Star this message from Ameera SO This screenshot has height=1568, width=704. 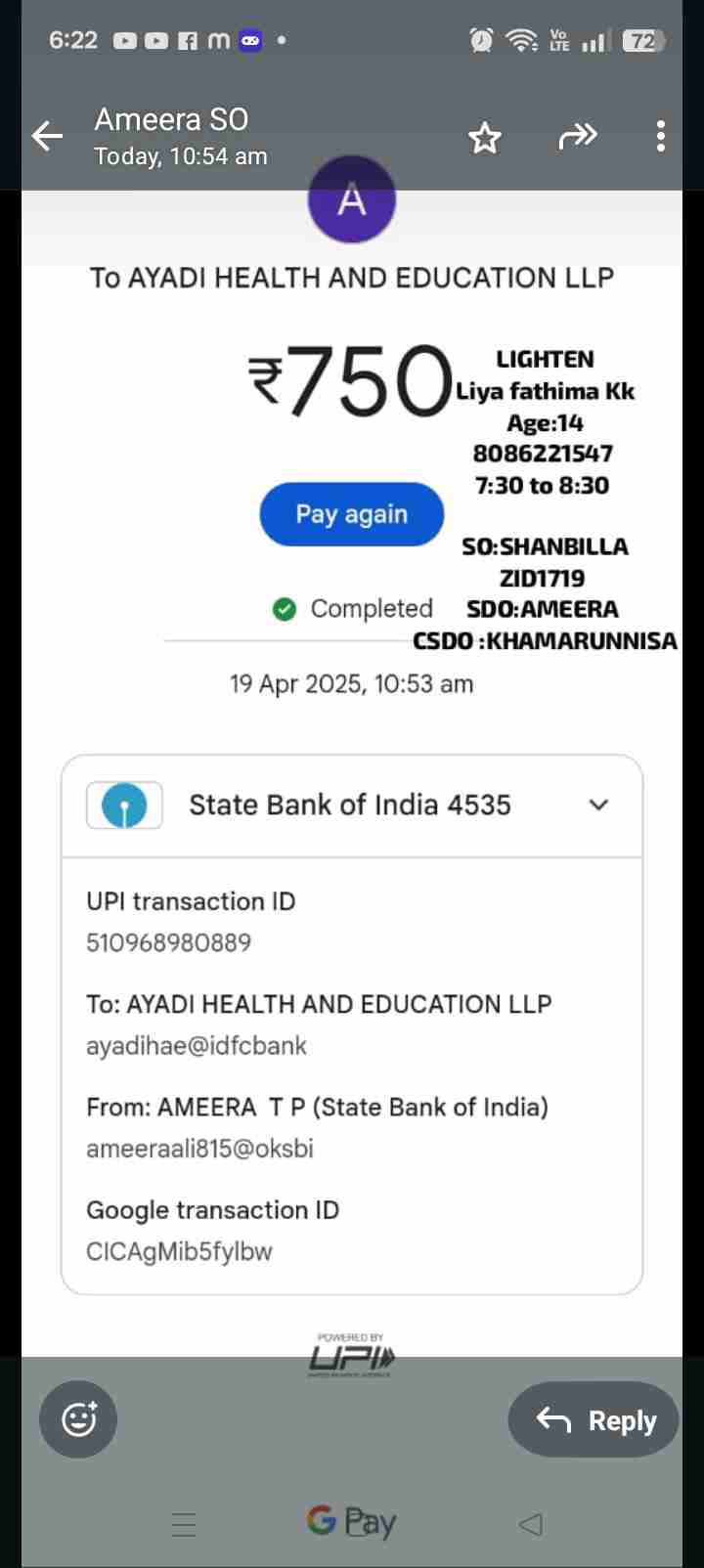484,137
